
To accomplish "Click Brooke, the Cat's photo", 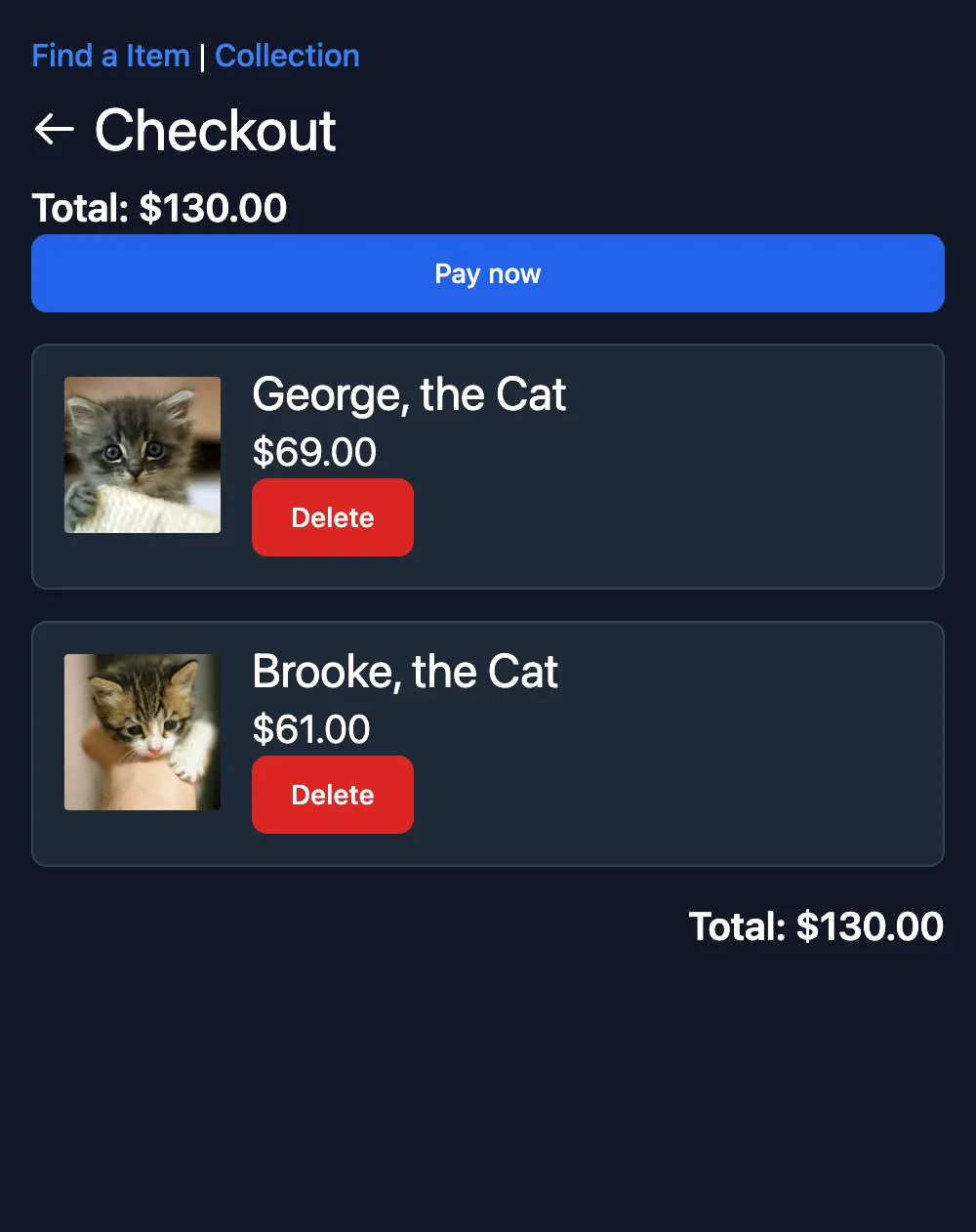I will [x=142, y=732].
